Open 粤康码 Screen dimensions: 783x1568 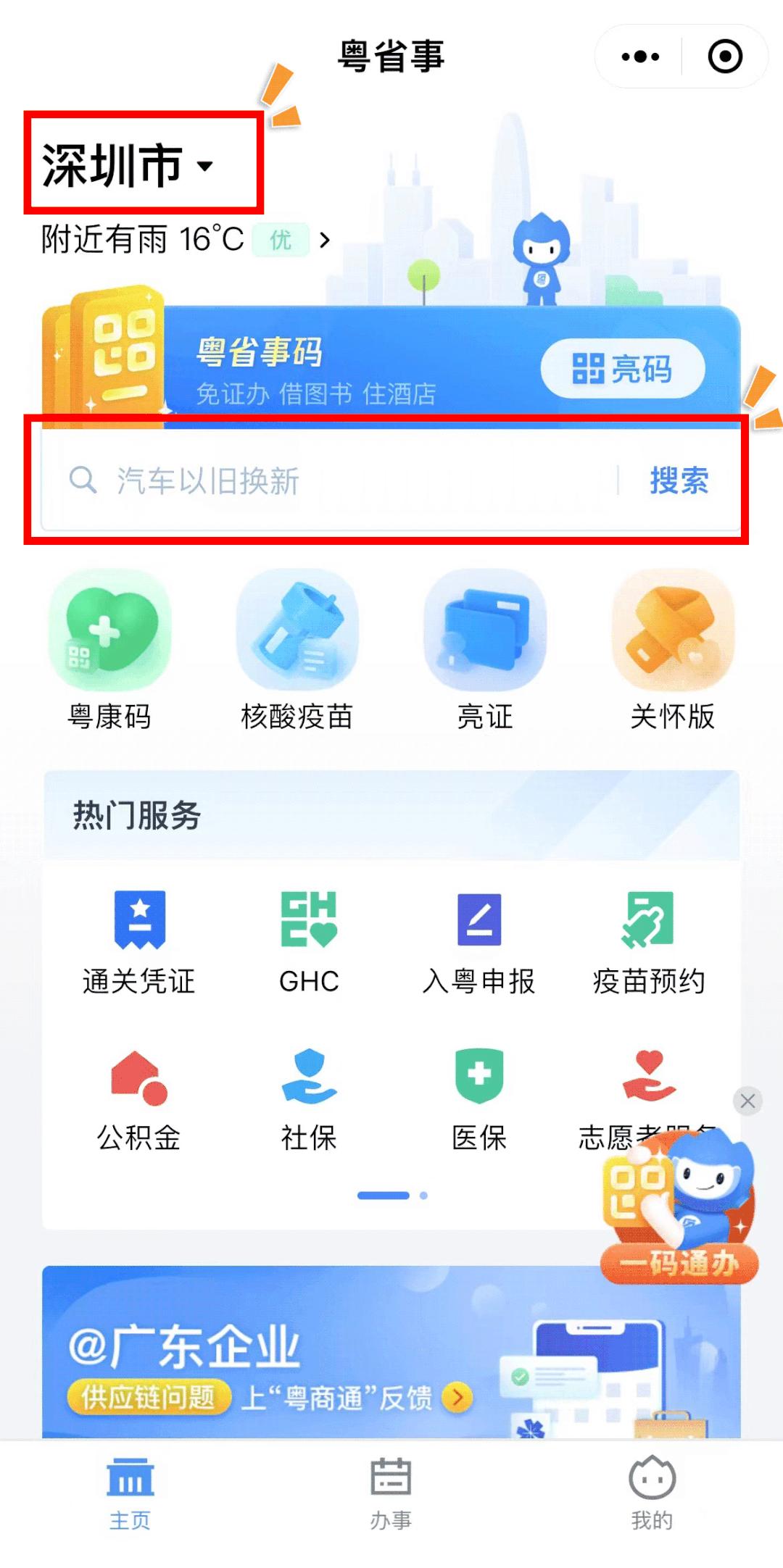click(109, 650)
